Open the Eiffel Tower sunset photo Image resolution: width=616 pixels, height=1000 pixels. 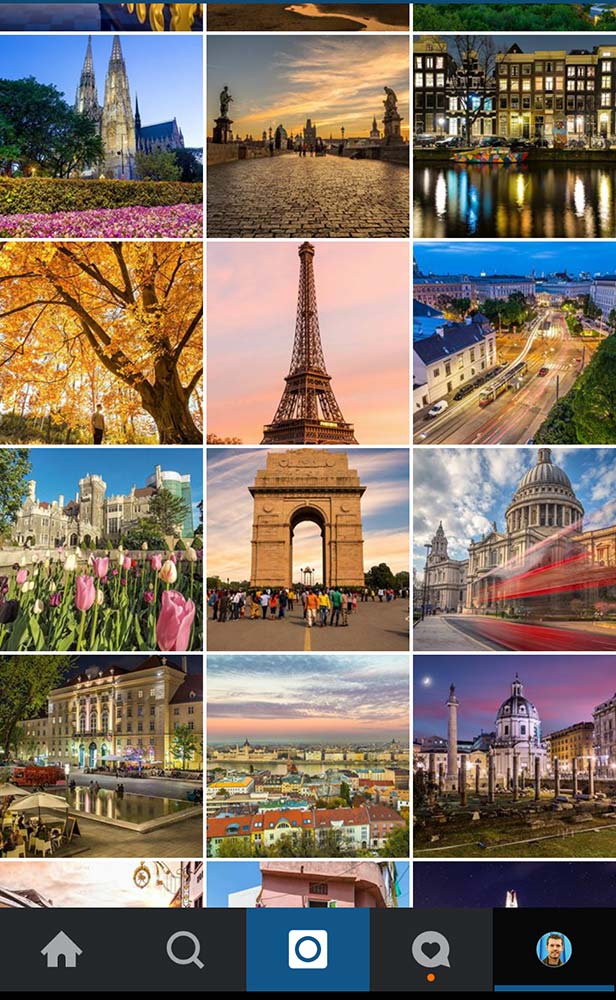[308, 343]
